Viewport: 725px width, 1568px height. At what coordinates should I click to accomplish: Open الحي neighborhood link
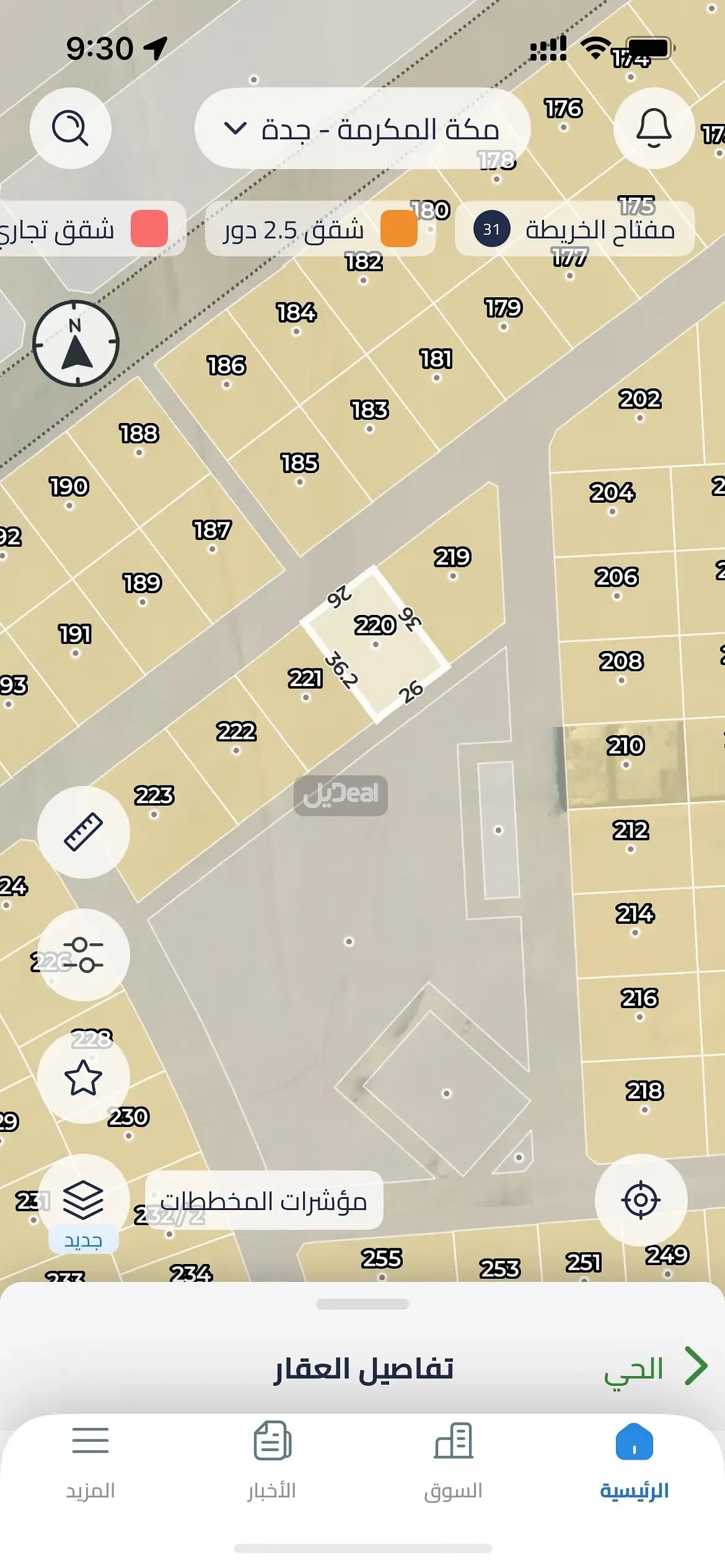654,1368
